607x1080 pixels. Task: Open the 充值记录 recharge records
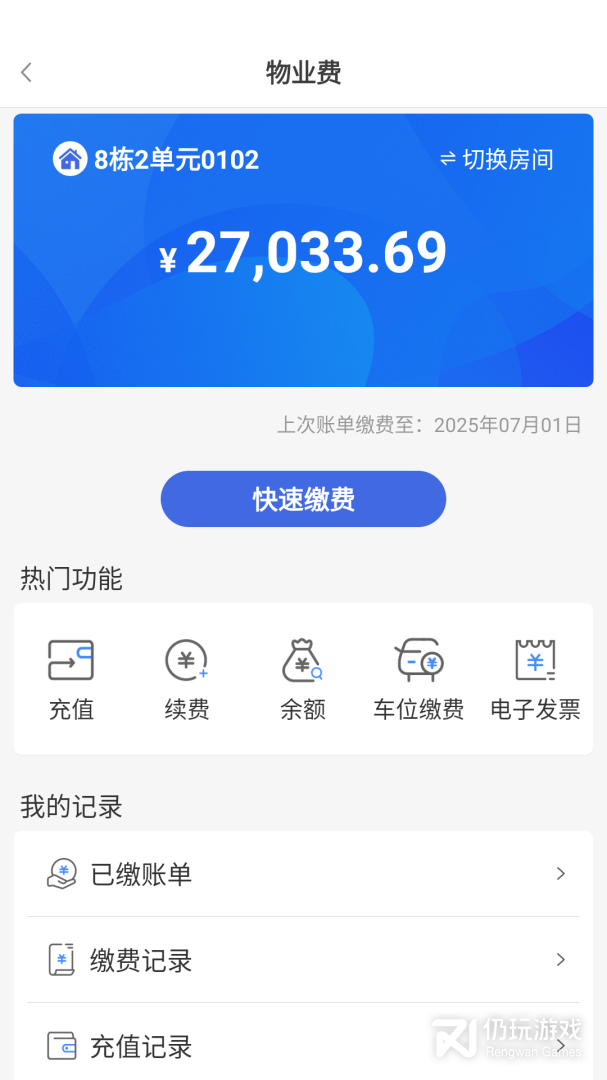click(x=303, y=1046)
